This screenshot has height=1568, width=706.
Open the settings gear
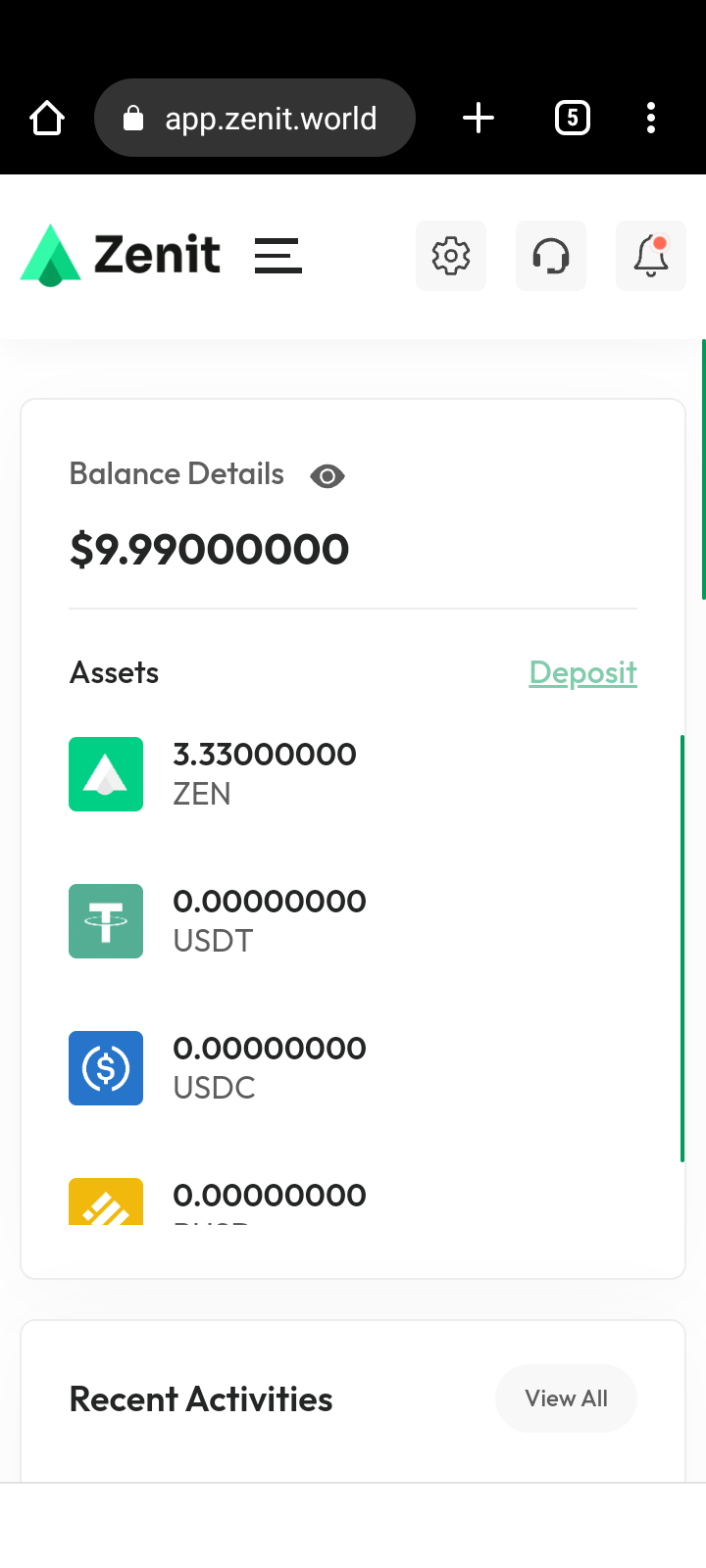tap(451, 256)
